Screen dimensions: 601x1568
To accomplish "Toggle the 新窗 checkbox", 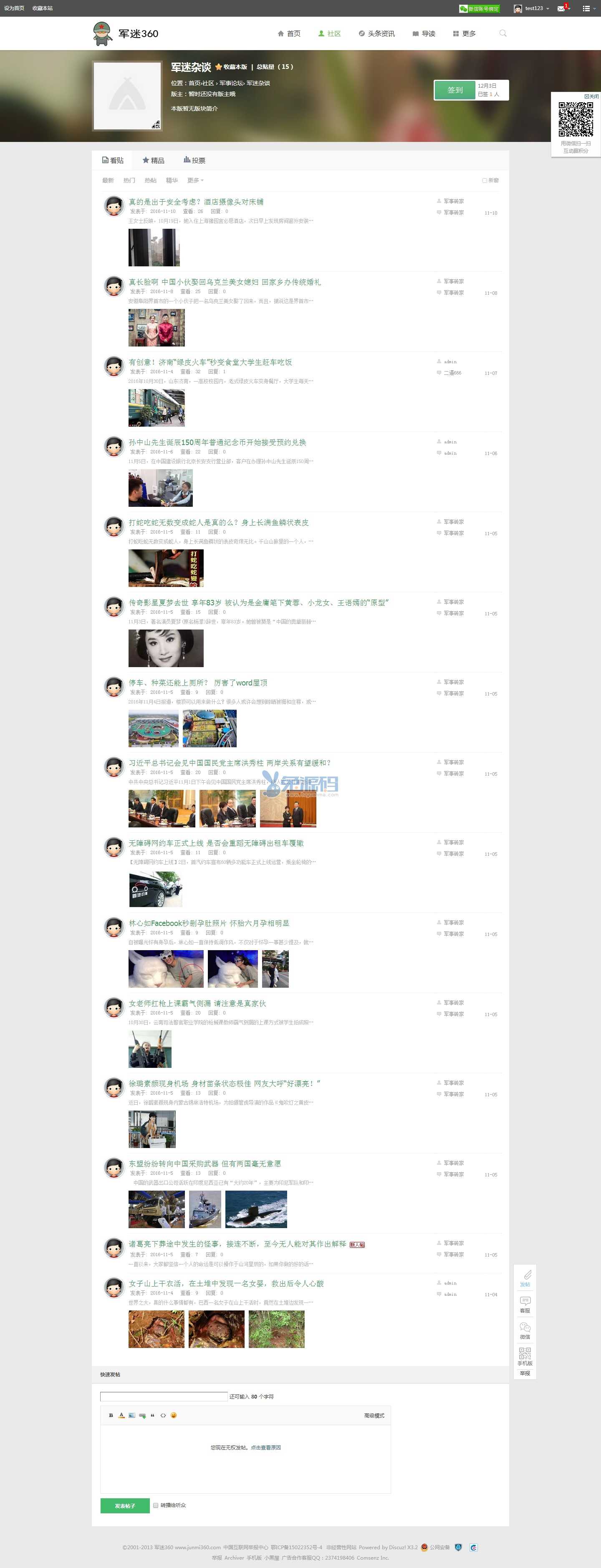I will click(485, 181).
